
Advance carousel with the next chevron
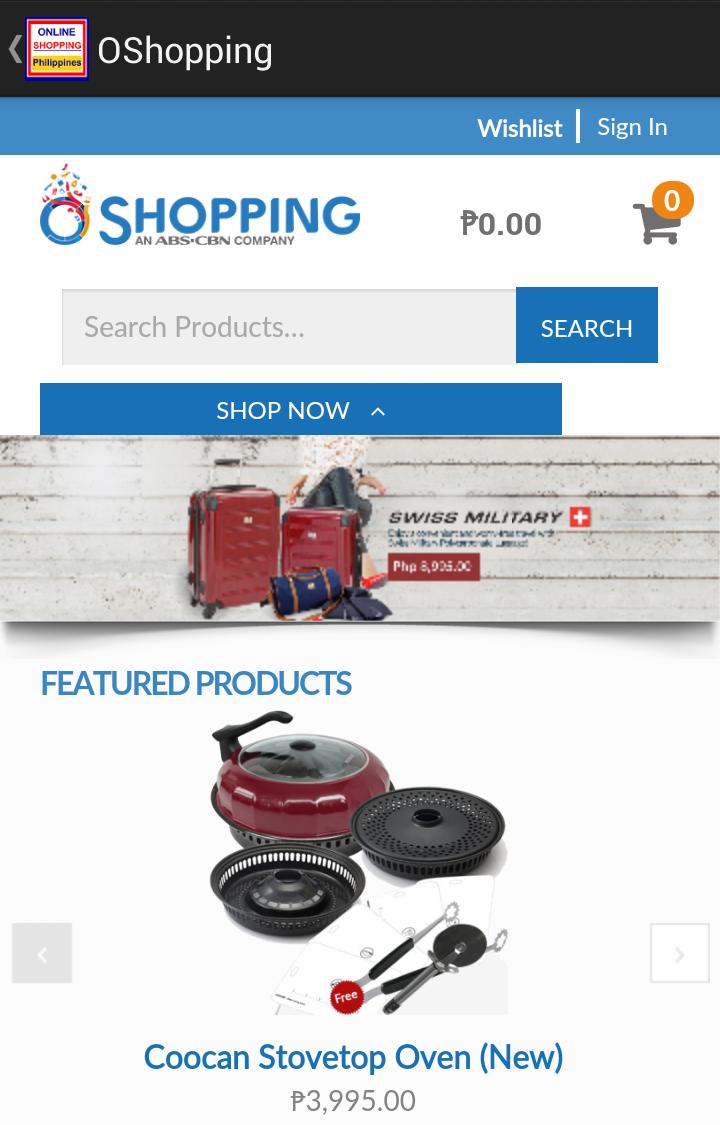coord(679,953)
